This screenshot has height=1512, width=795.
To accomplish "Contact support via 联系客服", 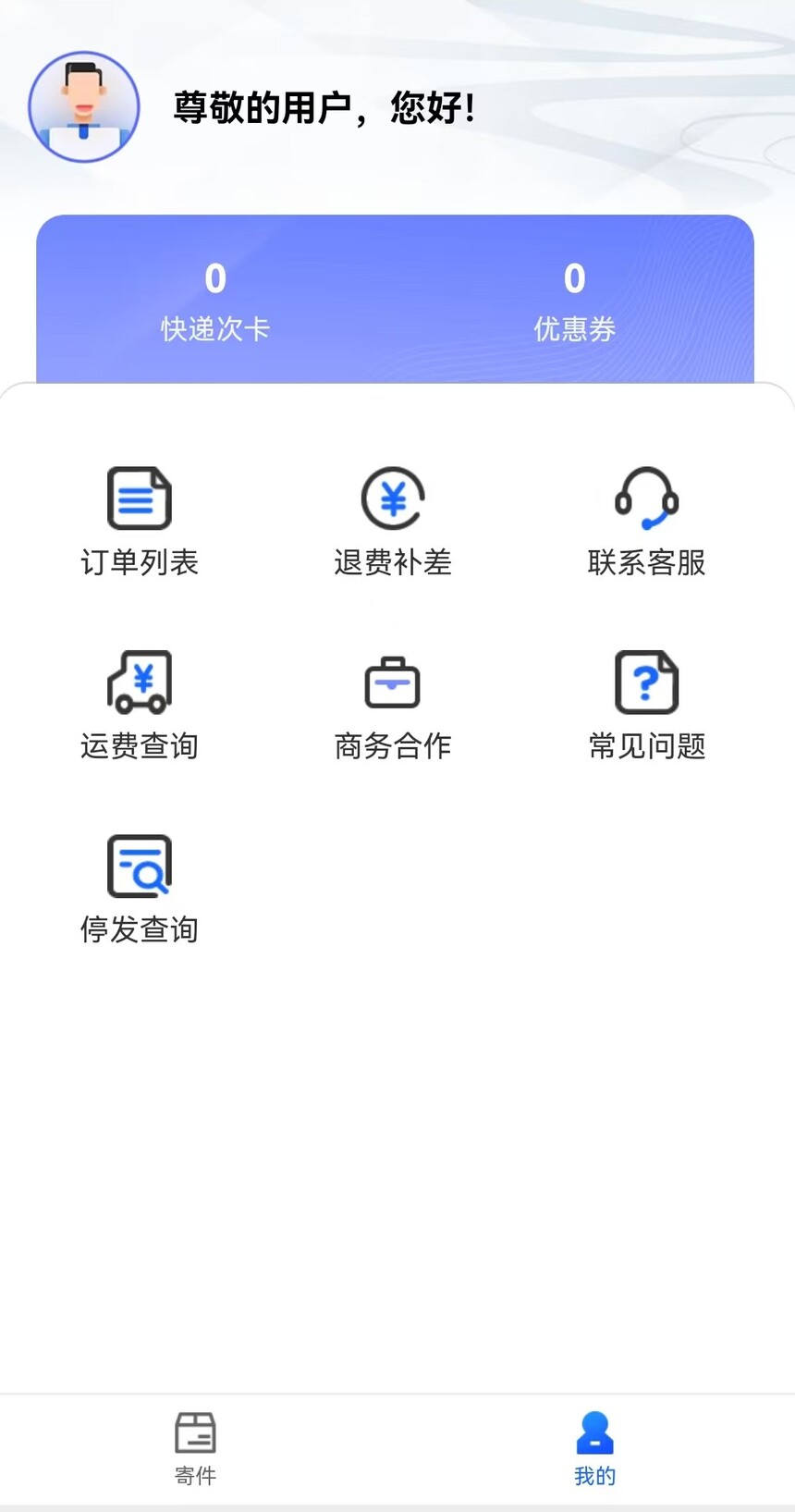I will tap(646, 521).
